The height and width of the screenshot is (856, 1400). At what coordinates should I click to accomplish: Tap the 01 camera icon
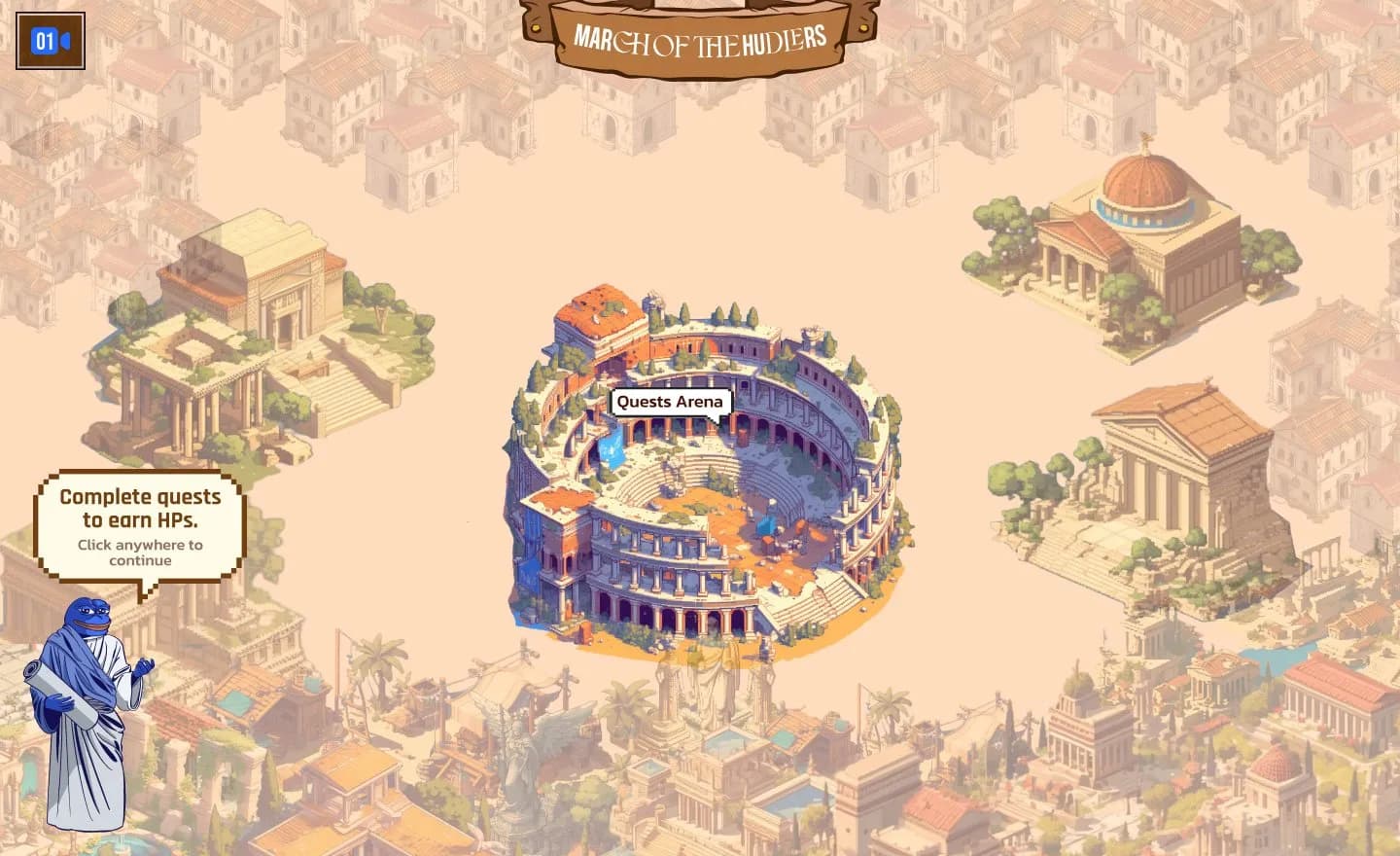(51, 41)
